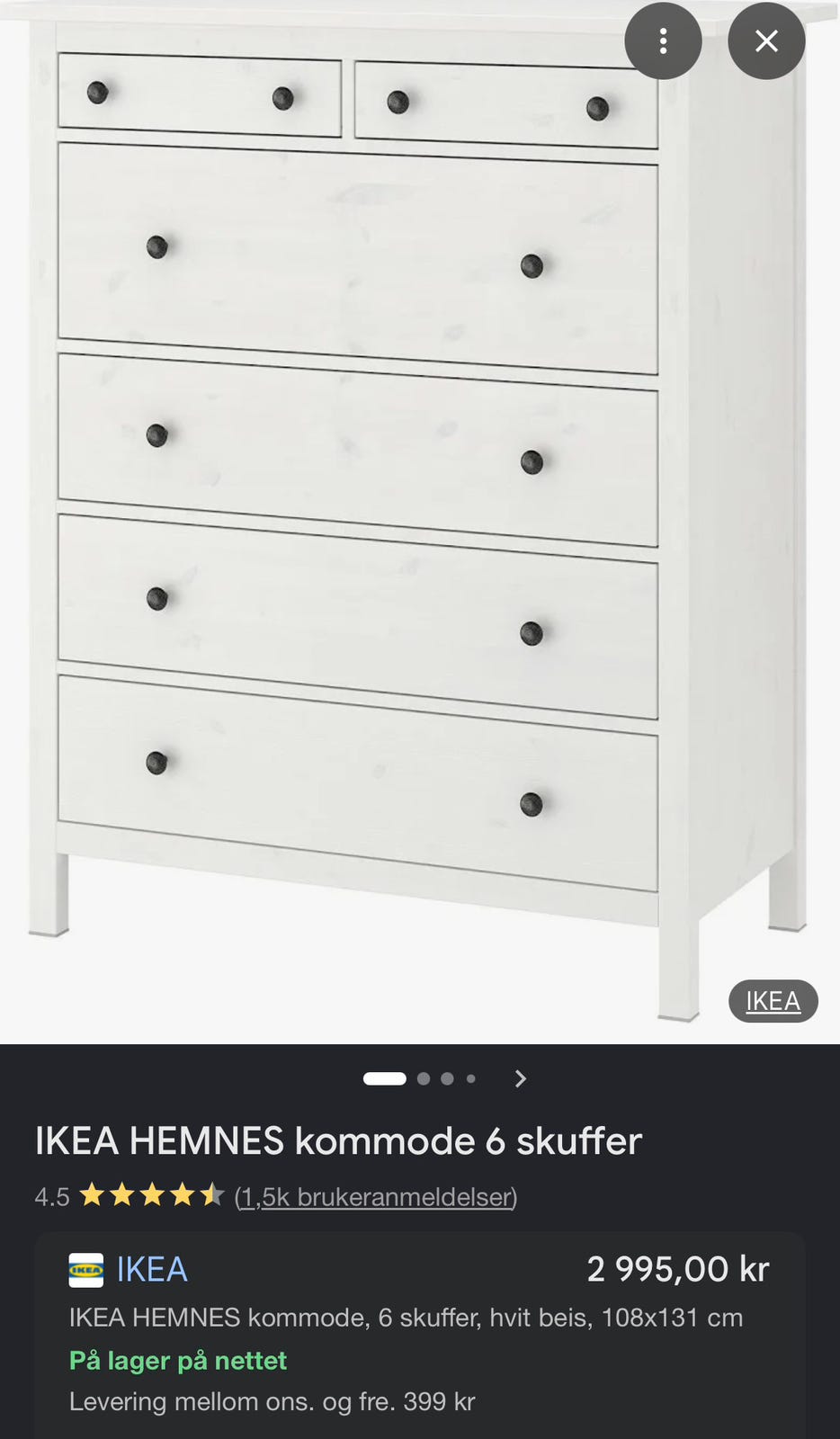Open the IKEA source link on image
This screenshot has height=1439, width=840.
[x=773, y=1001]
